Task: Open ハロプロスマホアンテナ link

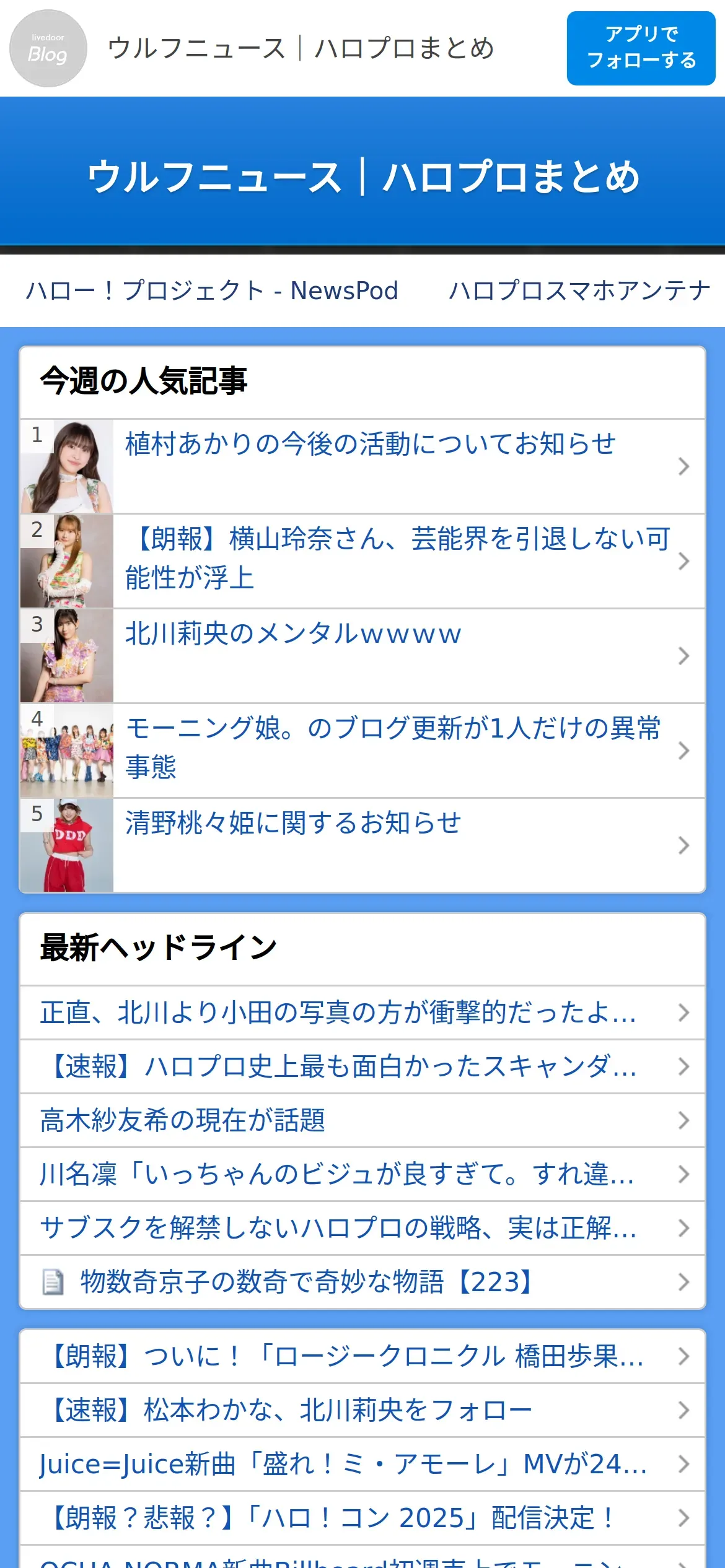Action: click(x=579, y=290)
